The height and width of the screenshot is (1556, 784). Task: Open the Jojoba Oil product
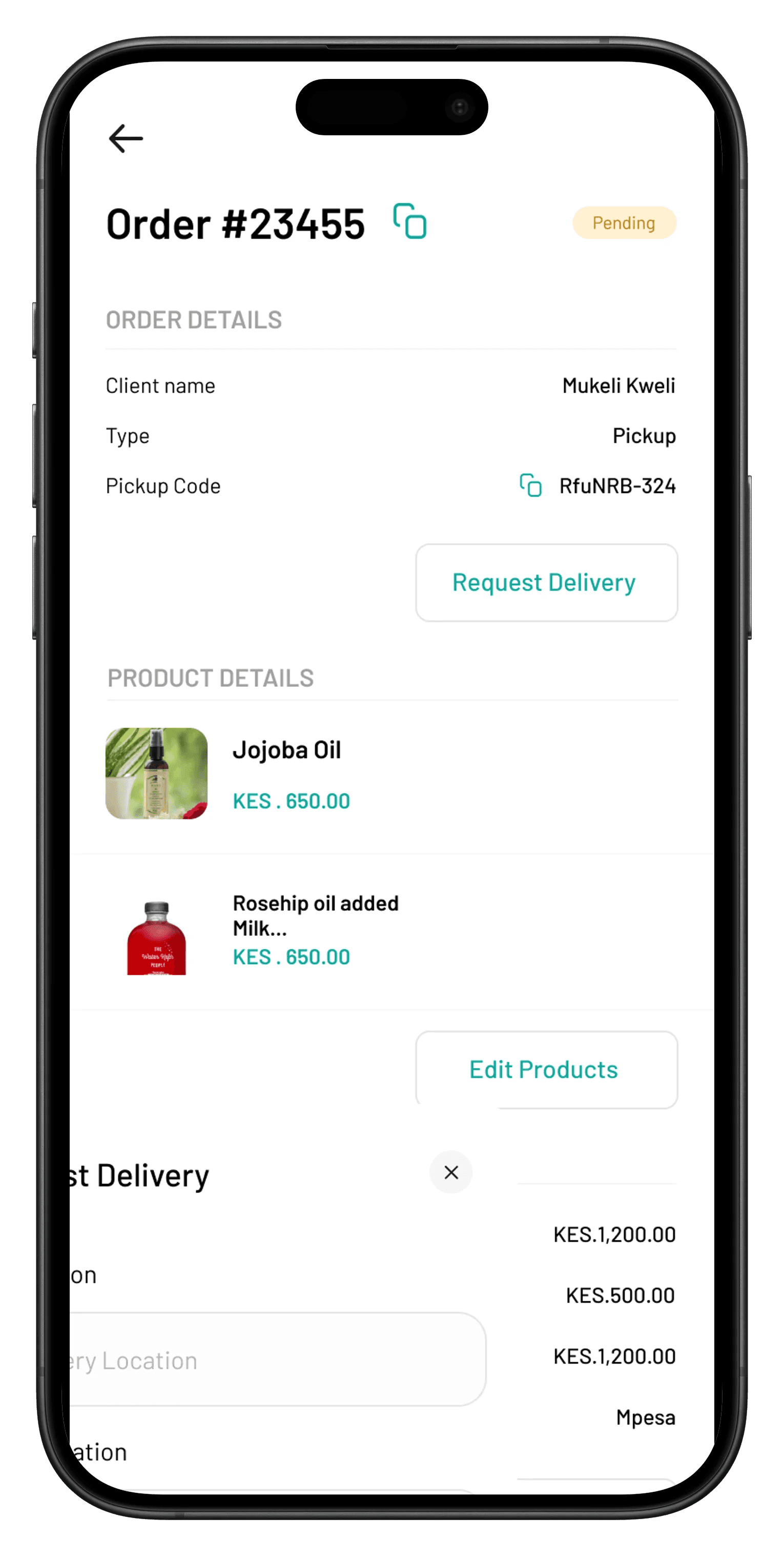point(286,750)
